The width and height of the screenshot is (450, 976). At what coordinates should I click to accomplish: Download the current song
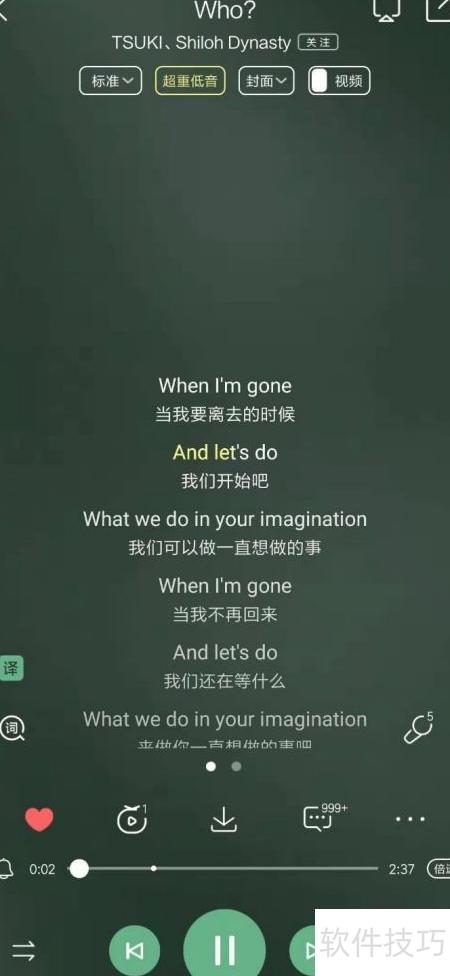(224, 820)
